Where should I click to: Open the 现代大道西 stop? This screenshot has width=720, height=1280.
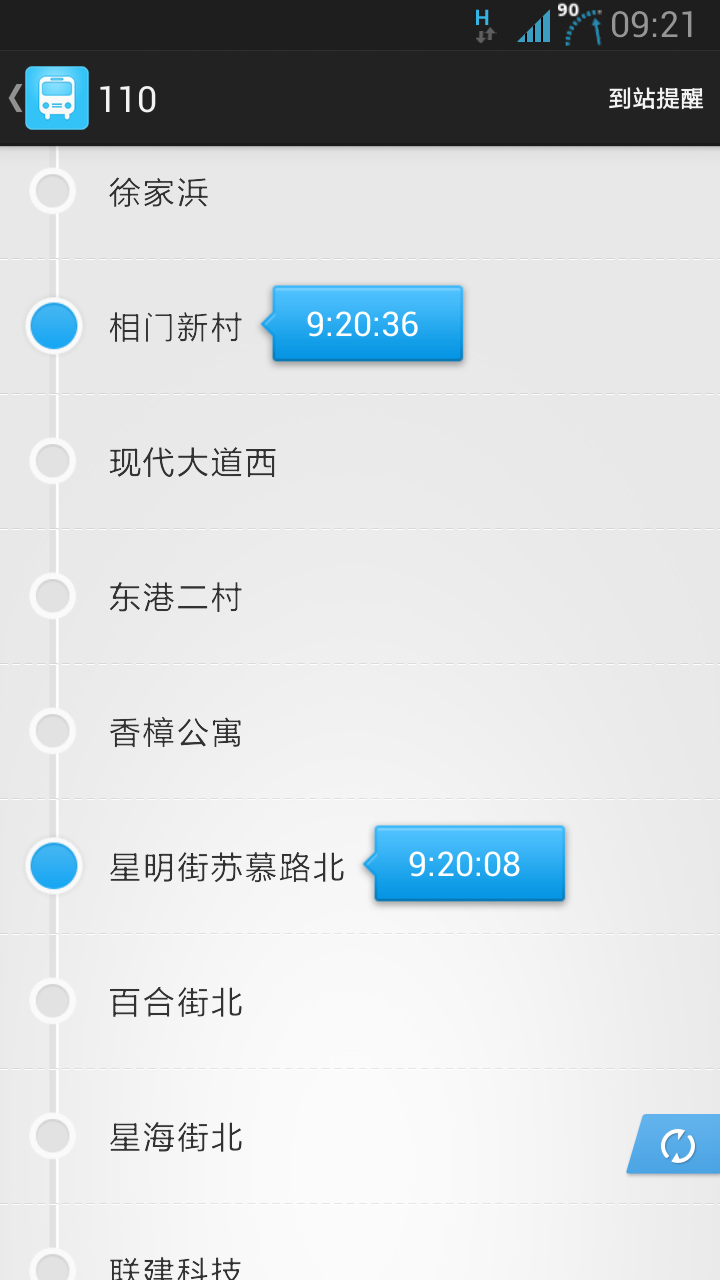(360, 462)
